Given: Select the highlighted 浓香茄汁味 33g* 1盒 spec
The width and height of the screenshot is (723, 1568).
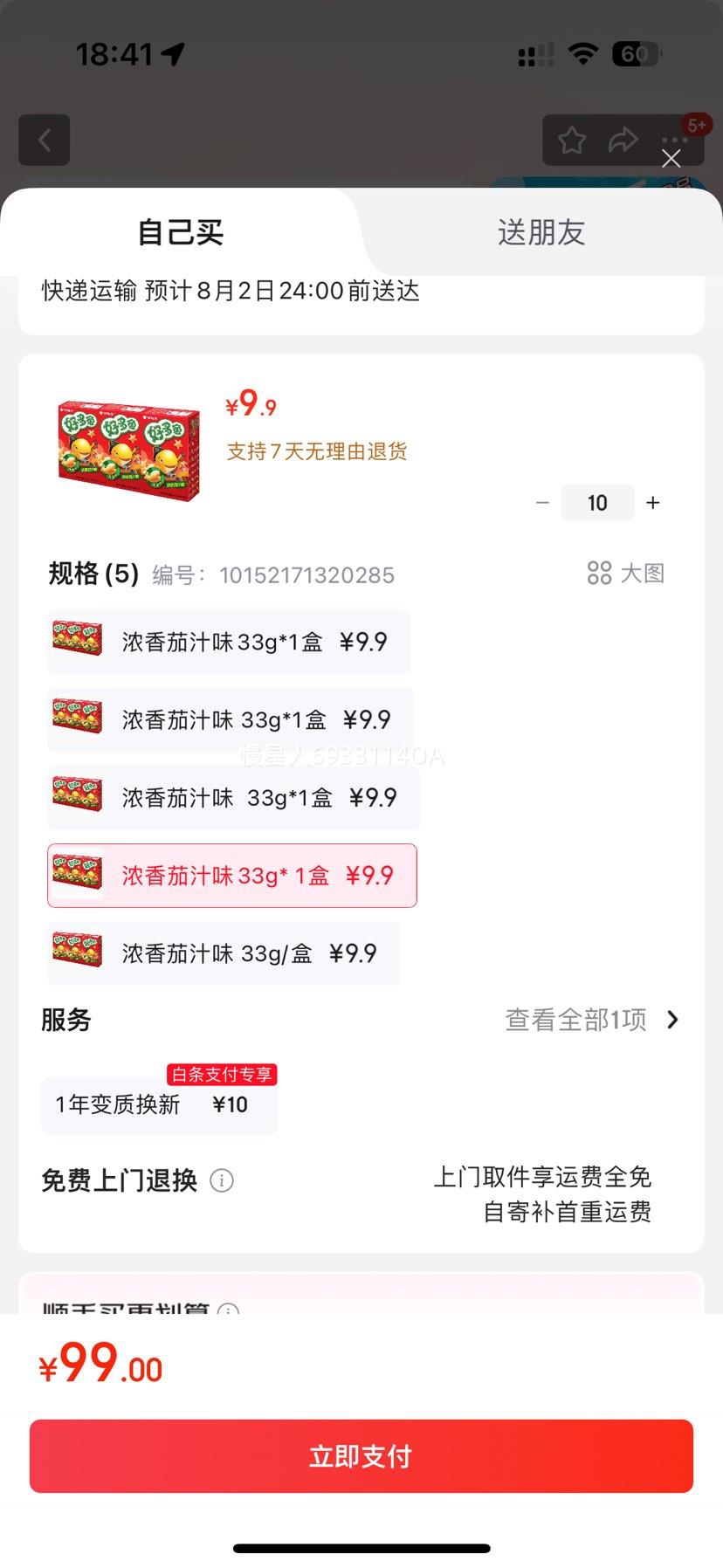Looking at the screenshot, I should pyautogui.click(x=231, y=876).
